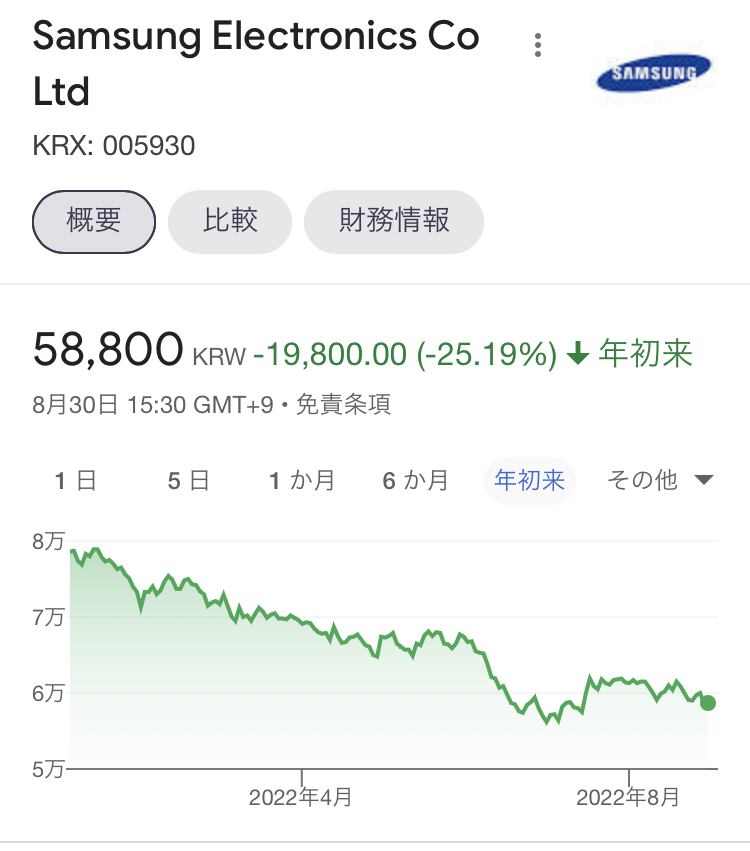Open the three-dot overflow menu
Image resolution: width=750 pixels, height=851 pixels.
pos(538,45)
